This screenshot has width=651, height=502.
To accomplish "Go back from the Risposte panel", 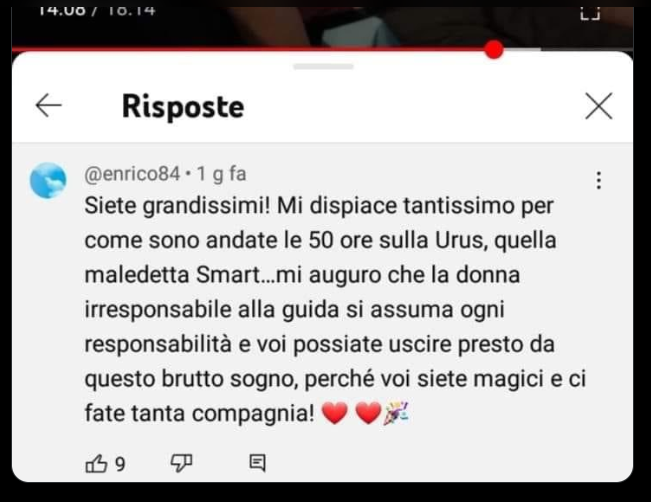I will pos(48,105).
